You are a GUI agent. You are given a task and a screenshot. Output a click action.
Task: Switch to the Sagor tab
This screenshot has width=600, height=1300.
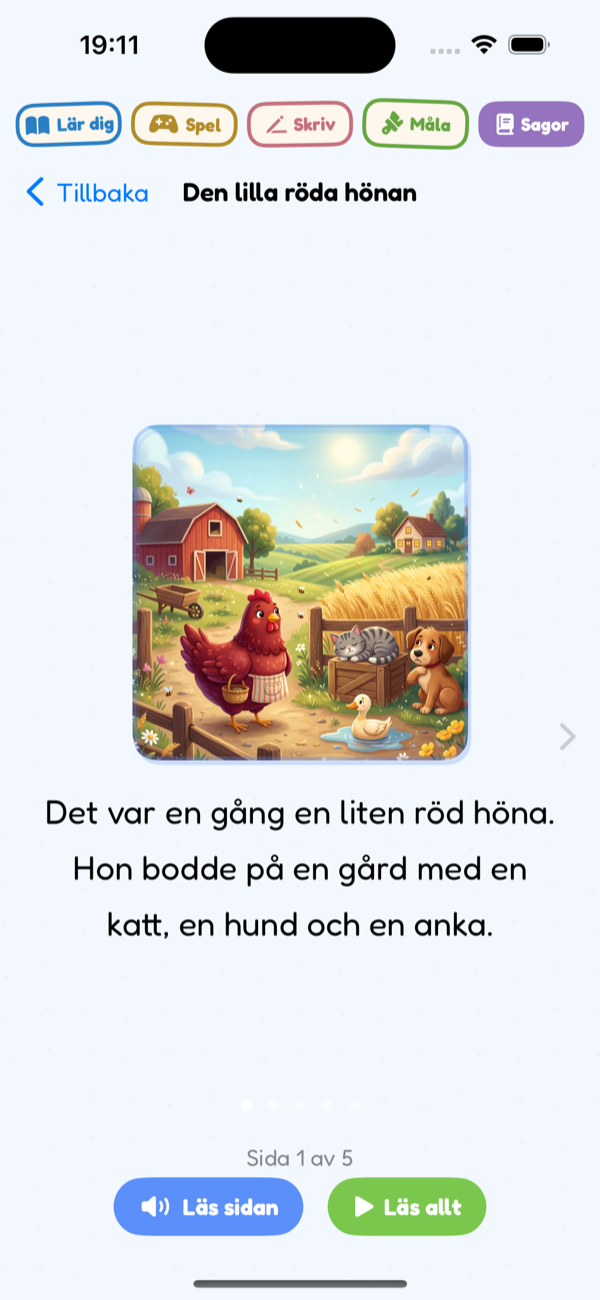point(531,125)
